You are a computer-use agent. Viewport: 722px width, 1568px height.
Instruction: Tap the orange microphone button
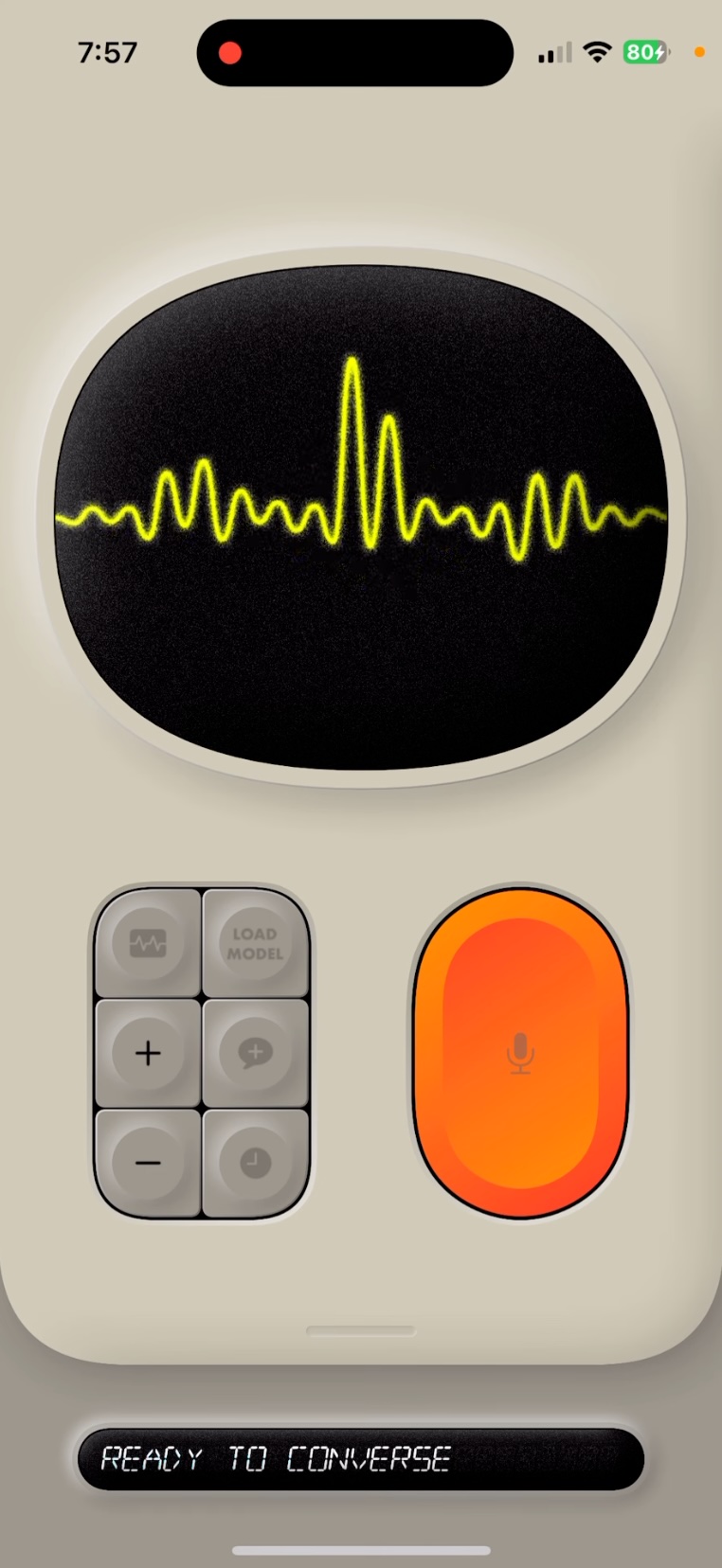tap(520, 1052)
